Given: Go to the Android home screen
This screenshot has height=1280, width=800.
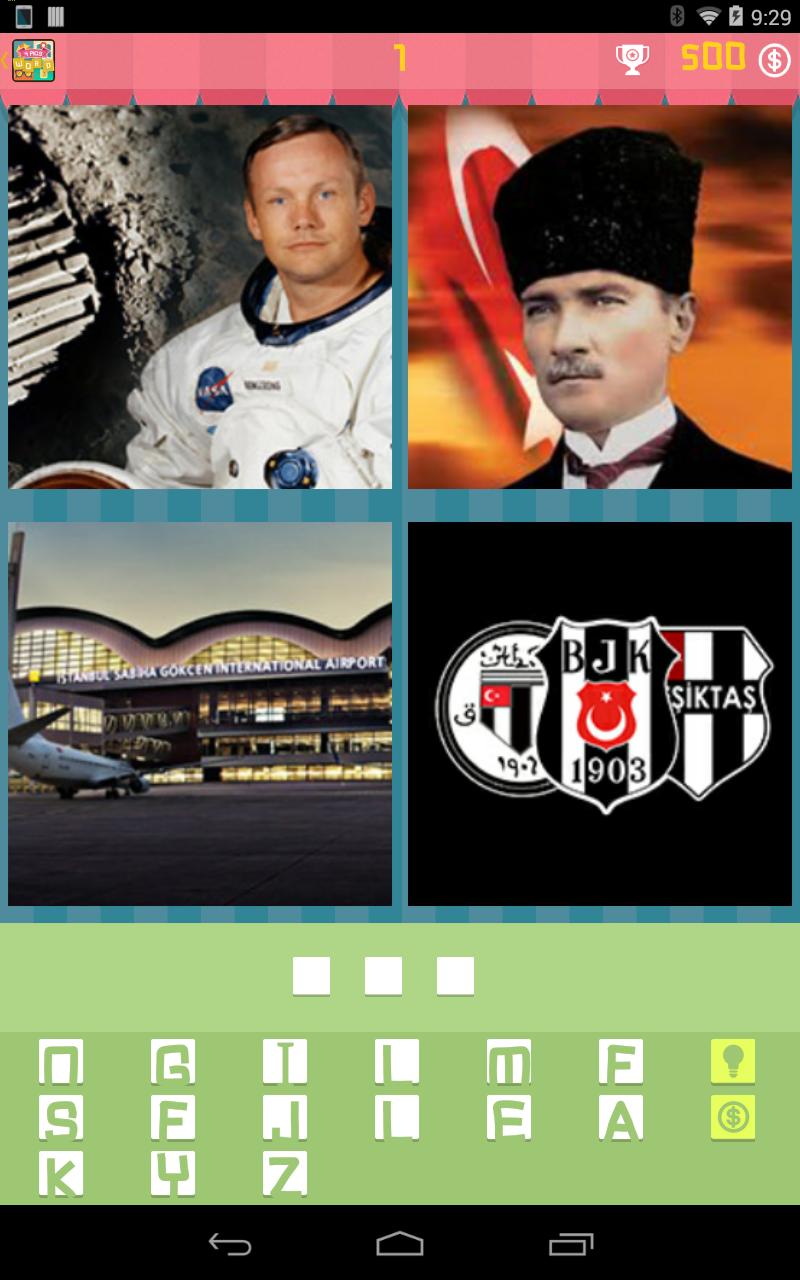Looking at the screenshot, I should (x=400, y=1244).
